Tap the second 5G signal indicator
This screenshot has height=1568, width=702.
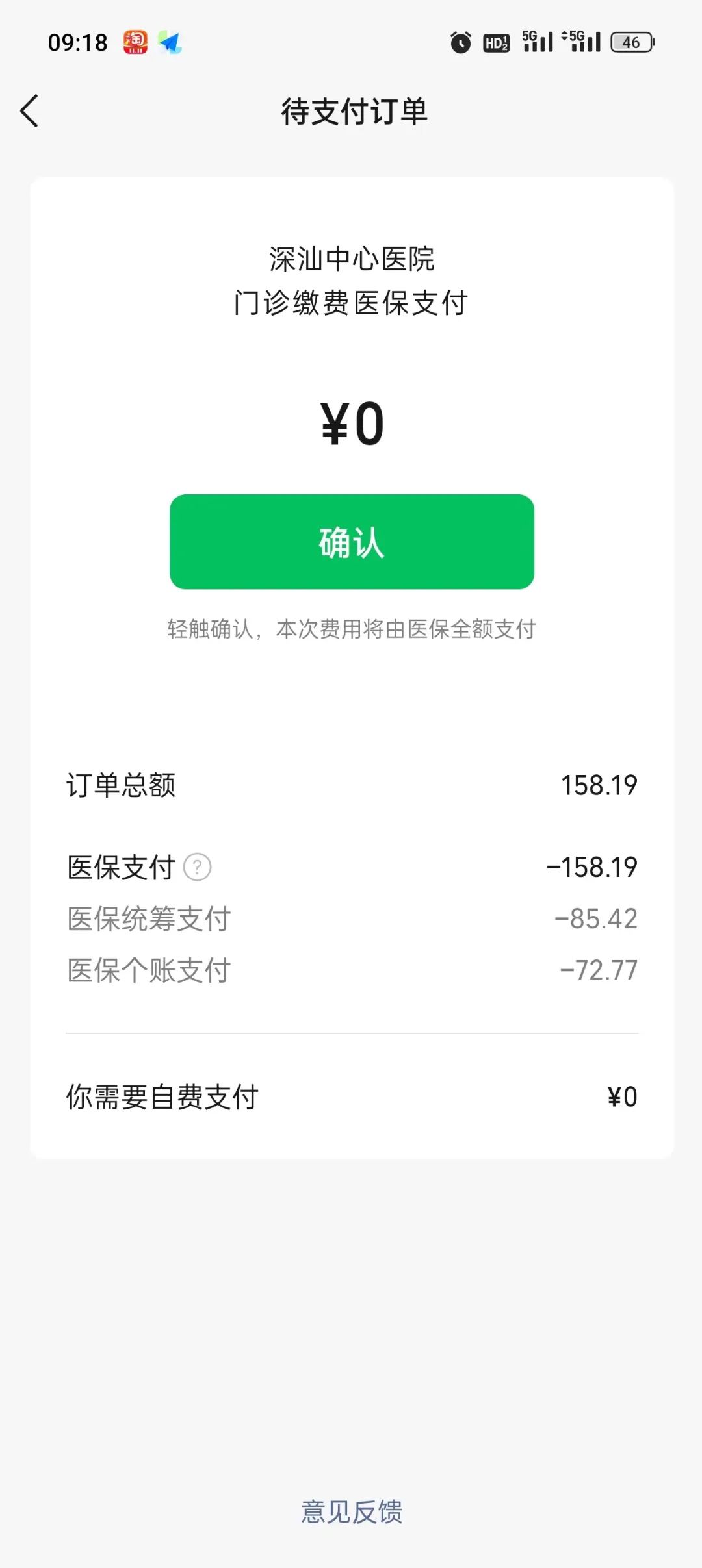582,42
